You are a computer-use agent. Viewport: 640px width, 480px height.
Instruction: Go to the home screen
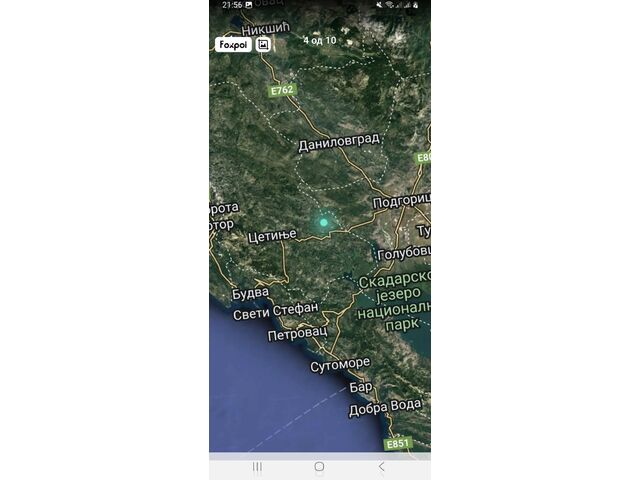click(x=319, y=467)
